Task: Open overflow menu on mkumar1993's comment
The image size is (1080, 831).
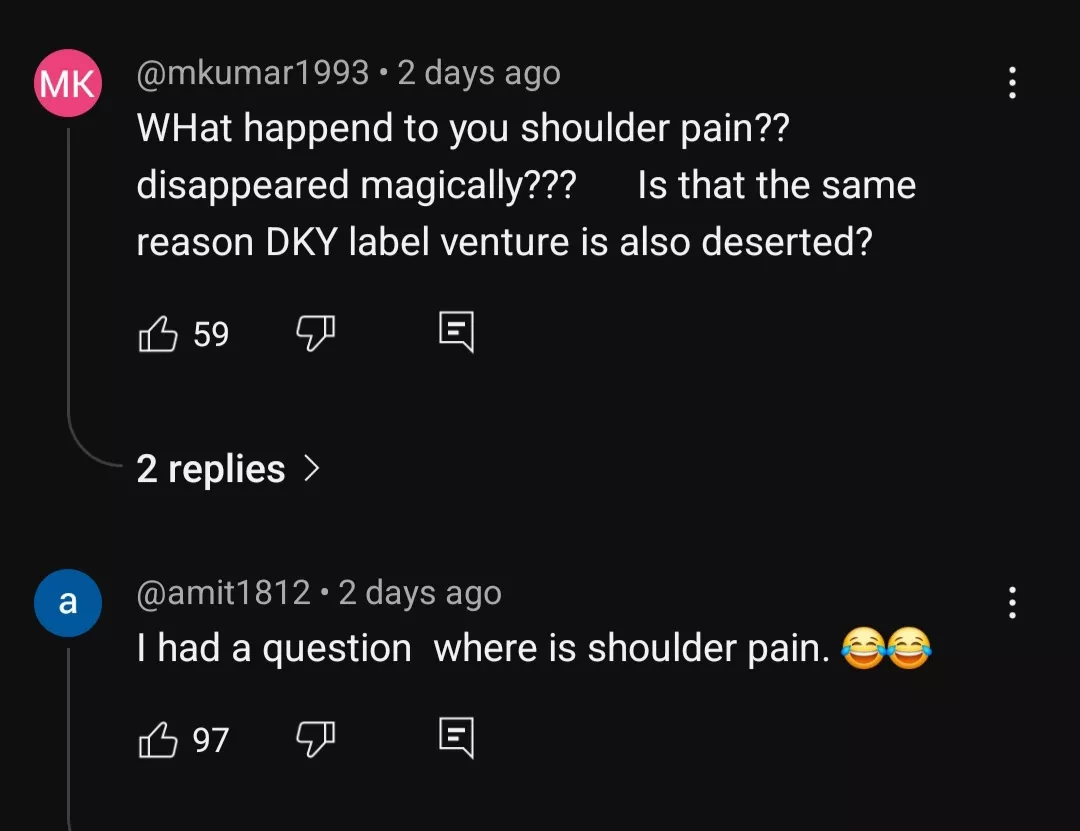Action: click(1012, 82)
